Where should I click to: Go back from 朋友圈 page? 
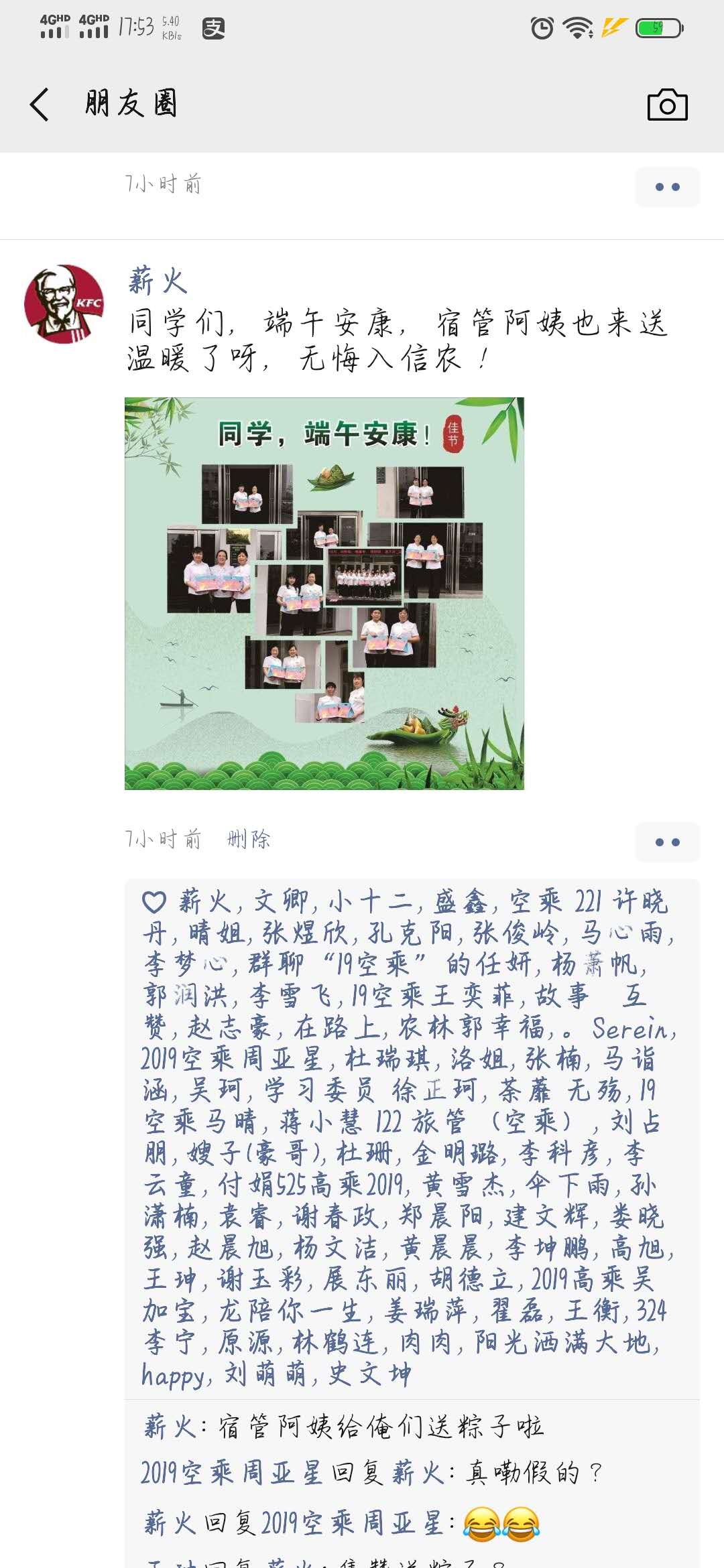pyautogui.click(x=40, y=105)
